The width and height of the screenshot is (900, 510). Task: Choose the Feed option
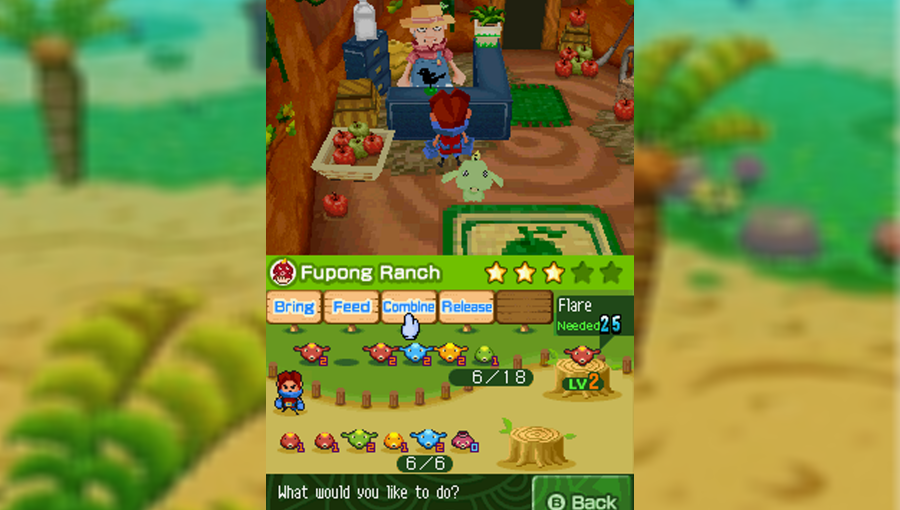[x=351, y=307]
